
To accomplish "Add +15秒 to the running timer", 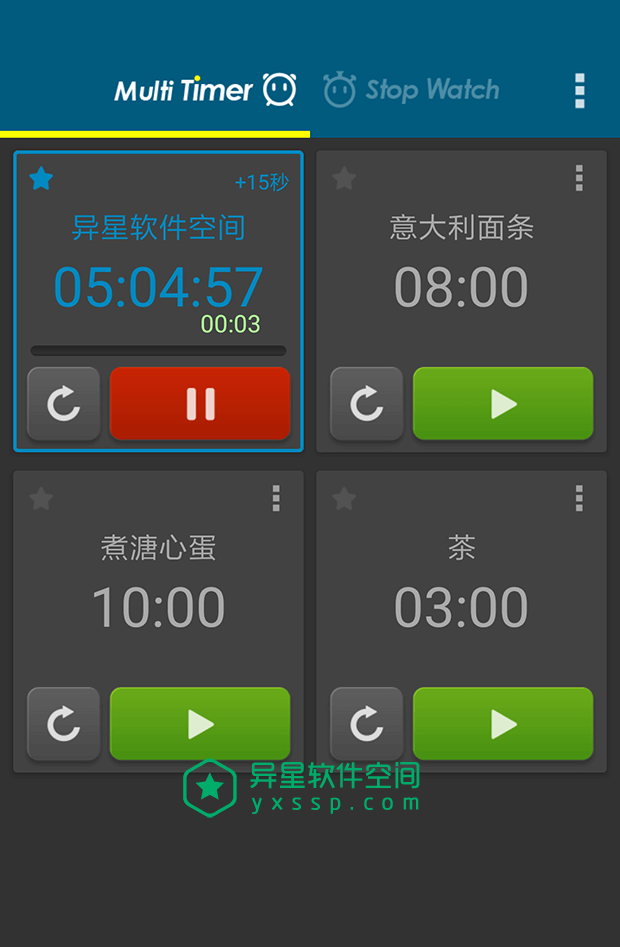I will [261, 182].
